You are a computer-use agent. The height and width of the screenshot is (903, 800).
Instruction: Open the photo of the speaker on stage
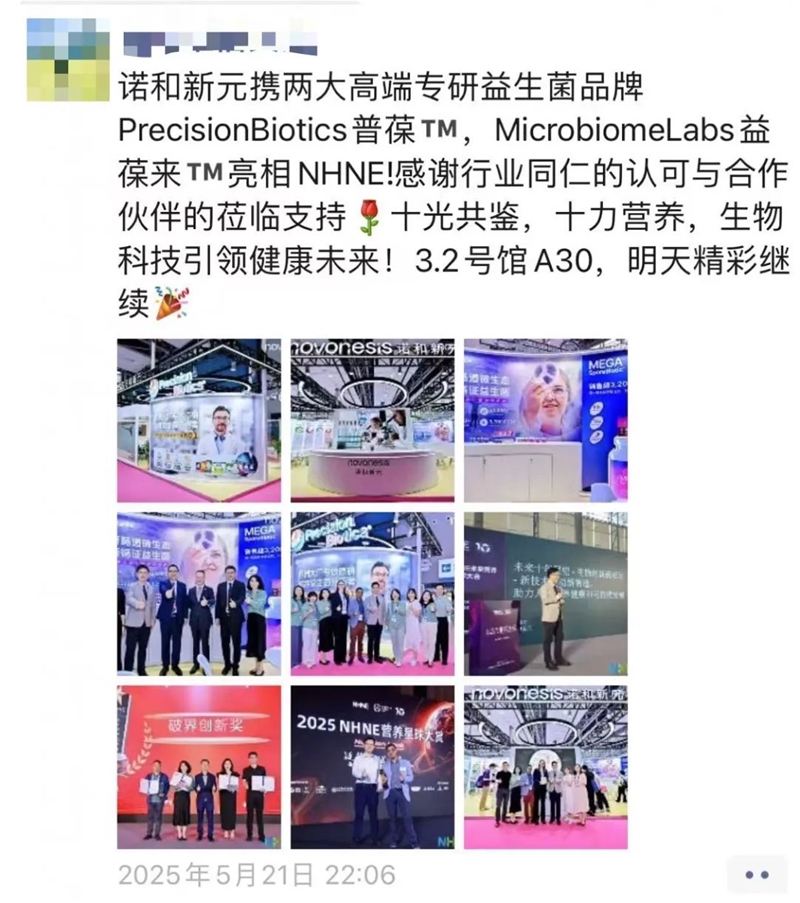pos(545,594)
